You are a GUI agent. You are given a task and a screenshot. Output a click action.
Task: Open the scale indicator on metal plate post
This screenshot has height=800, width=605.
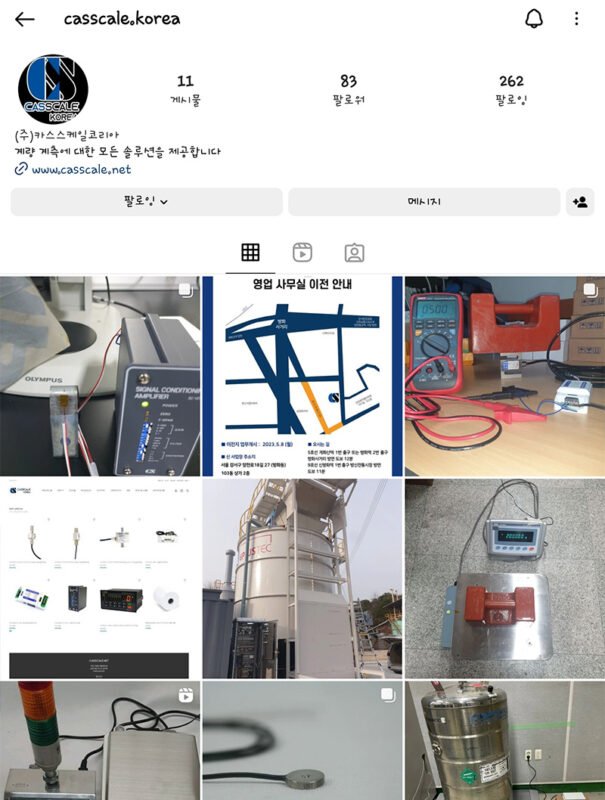click(504, 578)
